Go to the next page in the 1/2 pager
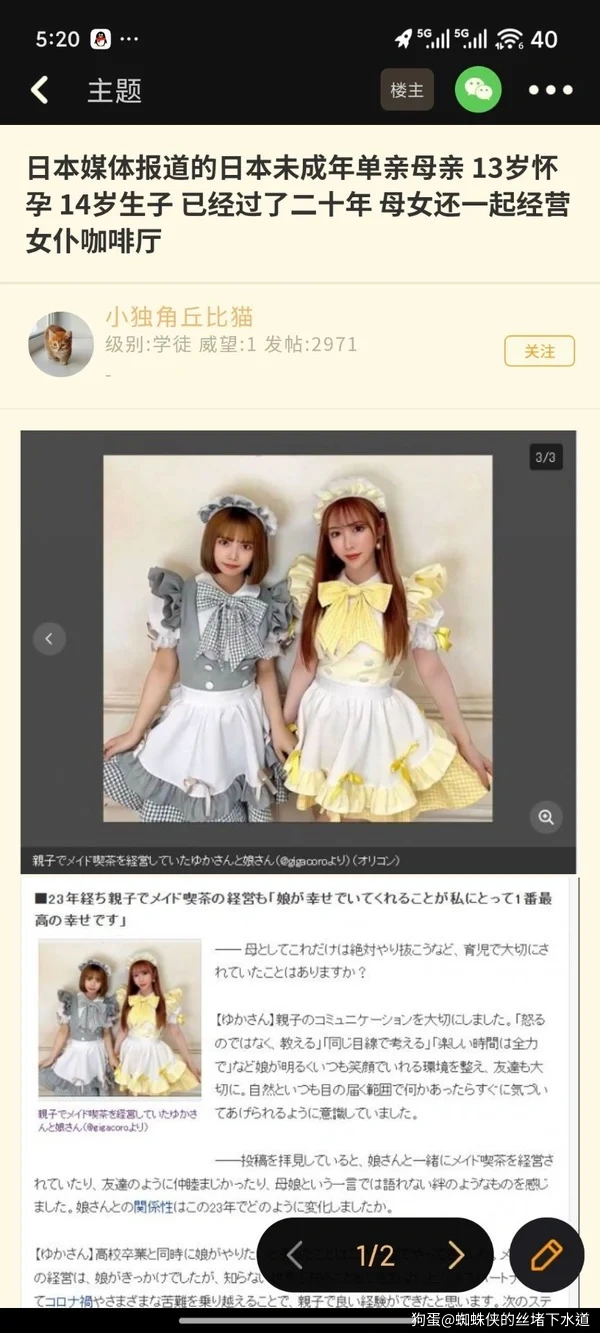 click(456, 1255)
